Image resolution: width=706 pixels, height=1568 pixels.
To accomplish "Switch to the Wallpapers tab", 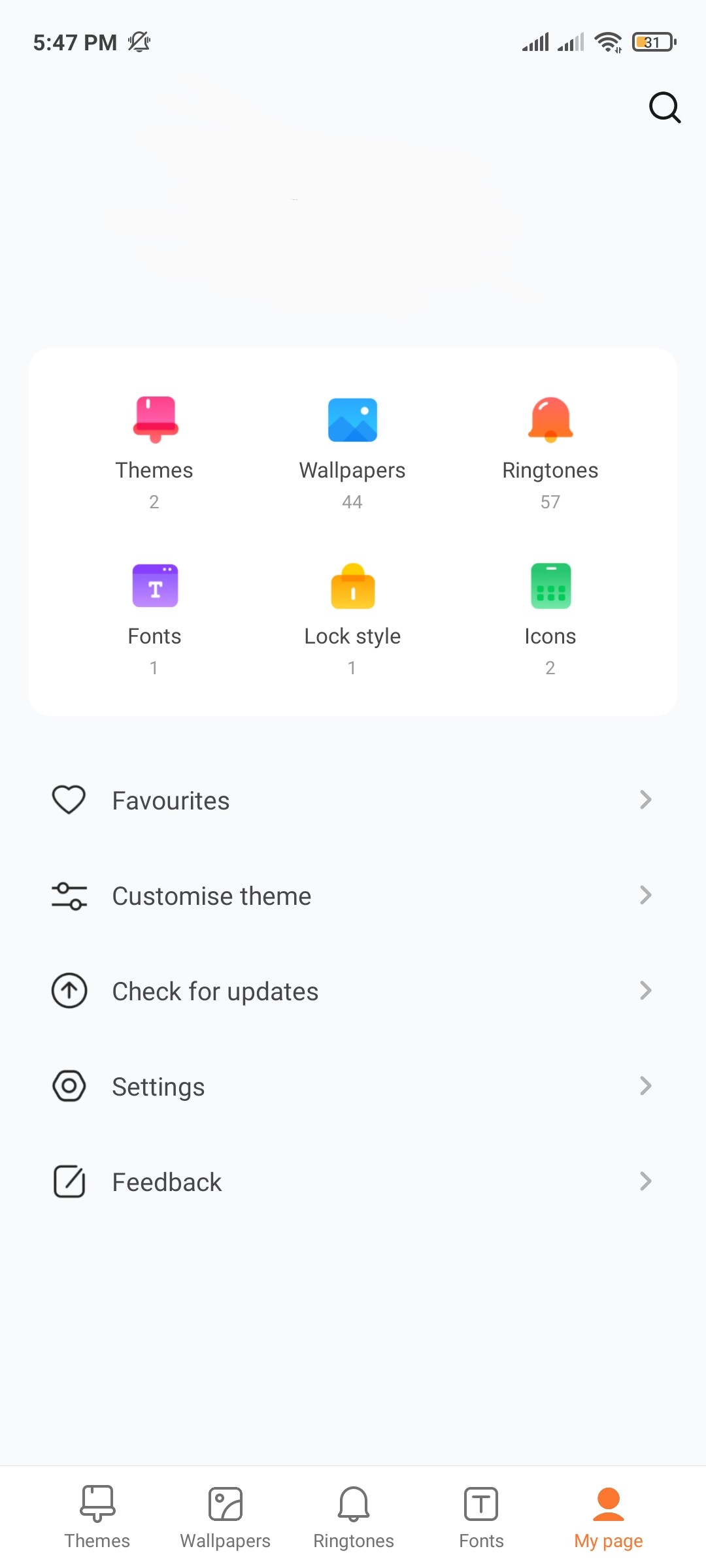I will coord(226,1517).
